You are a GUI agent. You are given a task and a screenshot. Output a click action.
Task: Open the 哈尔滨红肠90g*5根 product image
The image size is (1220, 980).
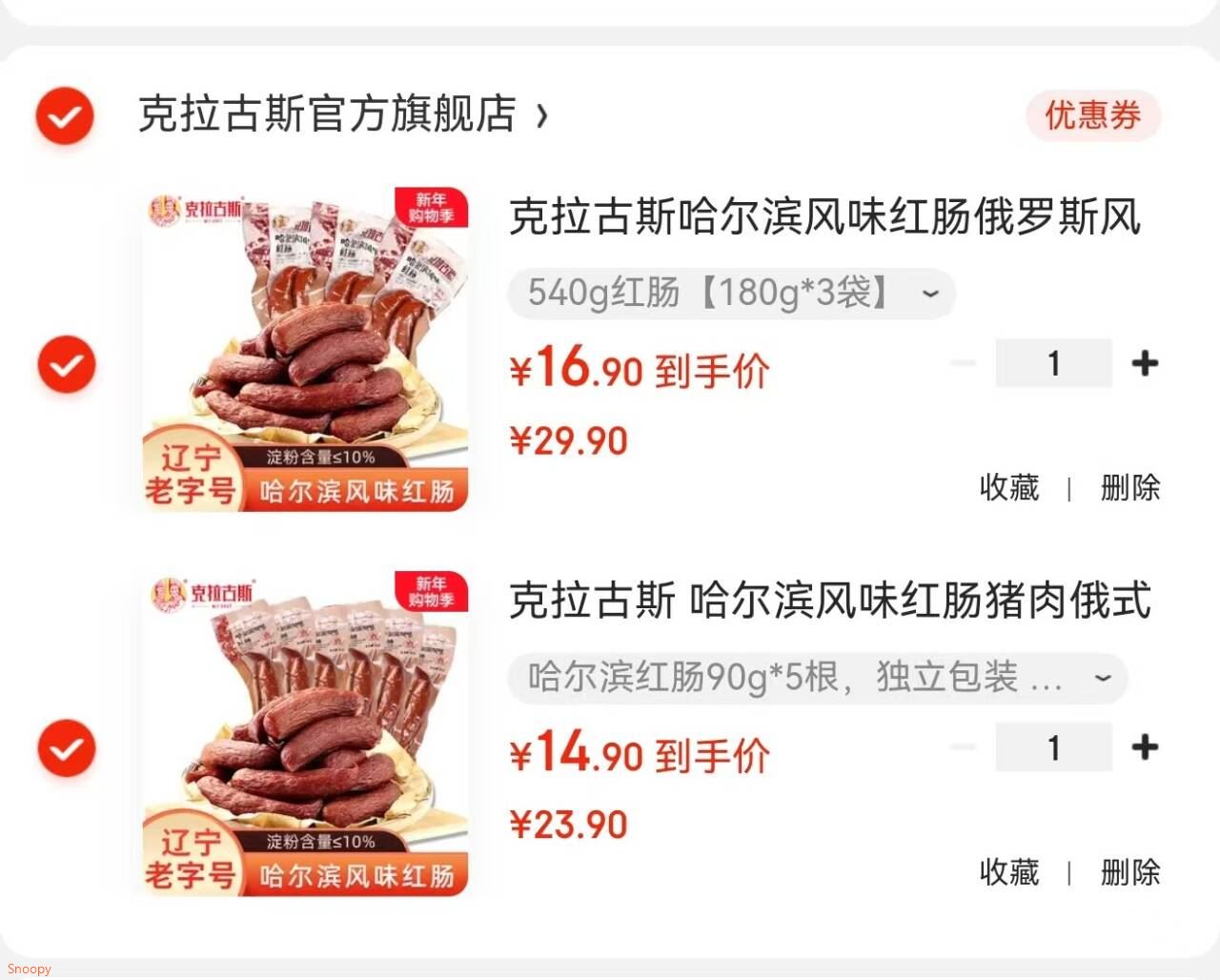[306, 734]
